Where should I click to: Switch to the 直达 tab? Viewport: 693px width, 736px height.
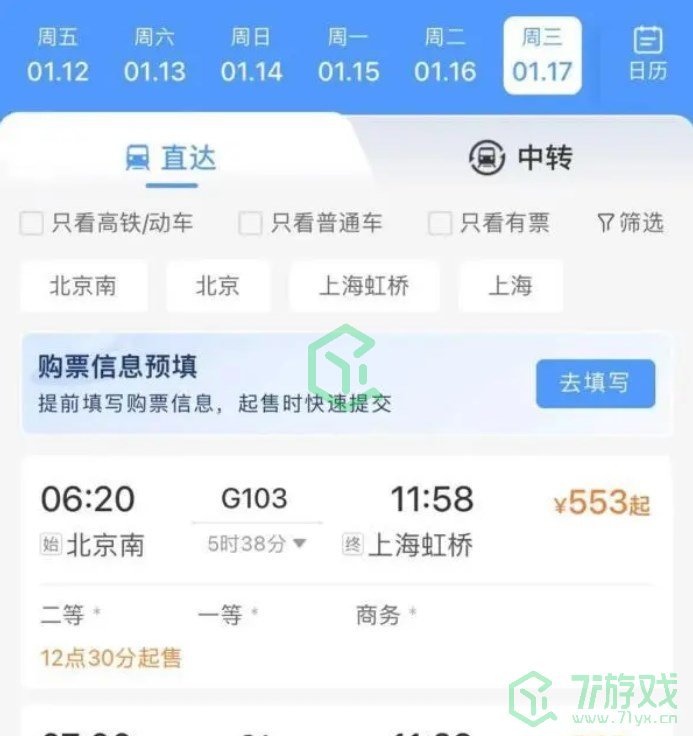pyautogui.click(x=171, y=158)
